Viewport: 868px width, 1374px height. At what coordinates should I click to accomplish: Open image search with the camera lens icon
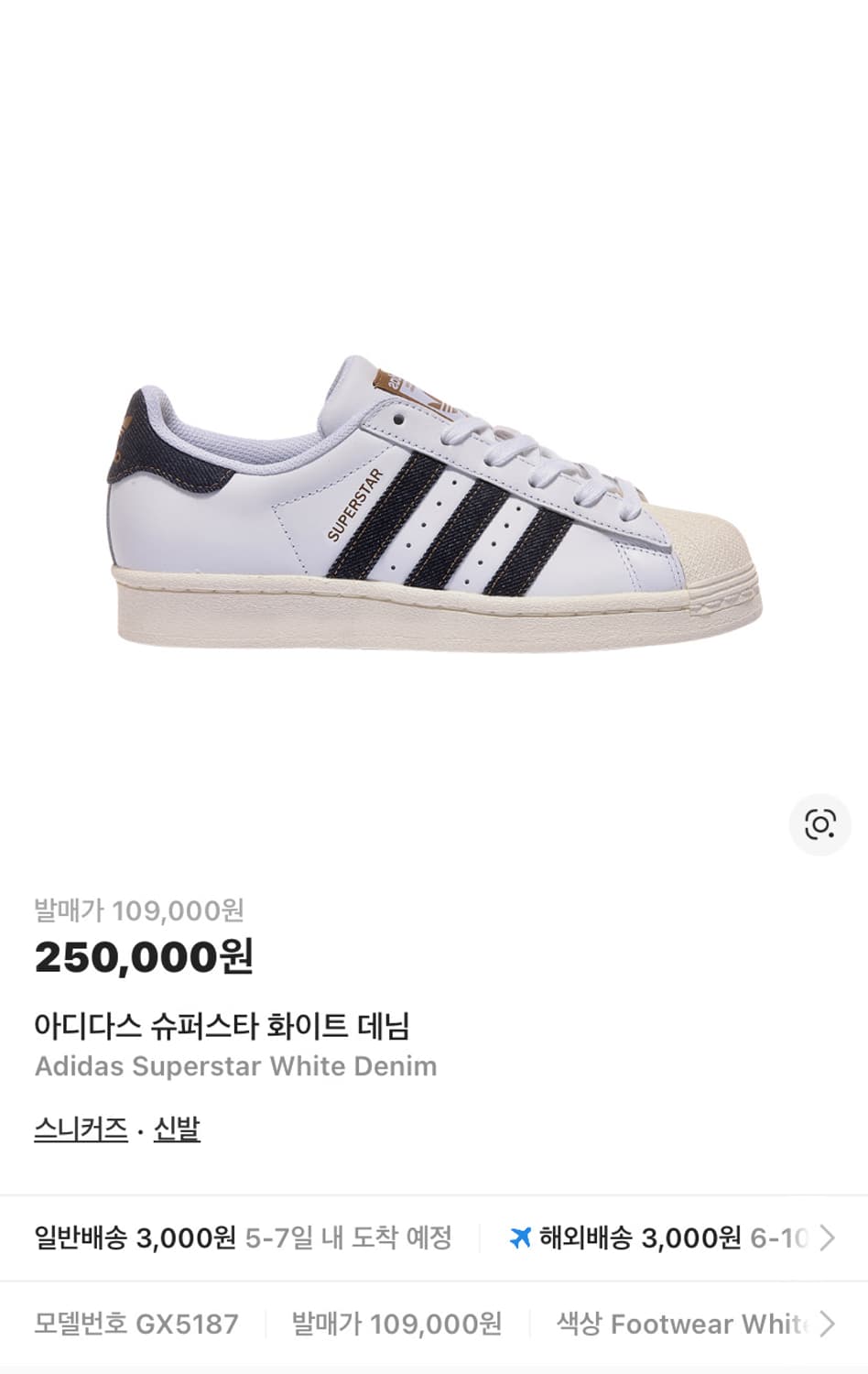(x=821, y=823)
